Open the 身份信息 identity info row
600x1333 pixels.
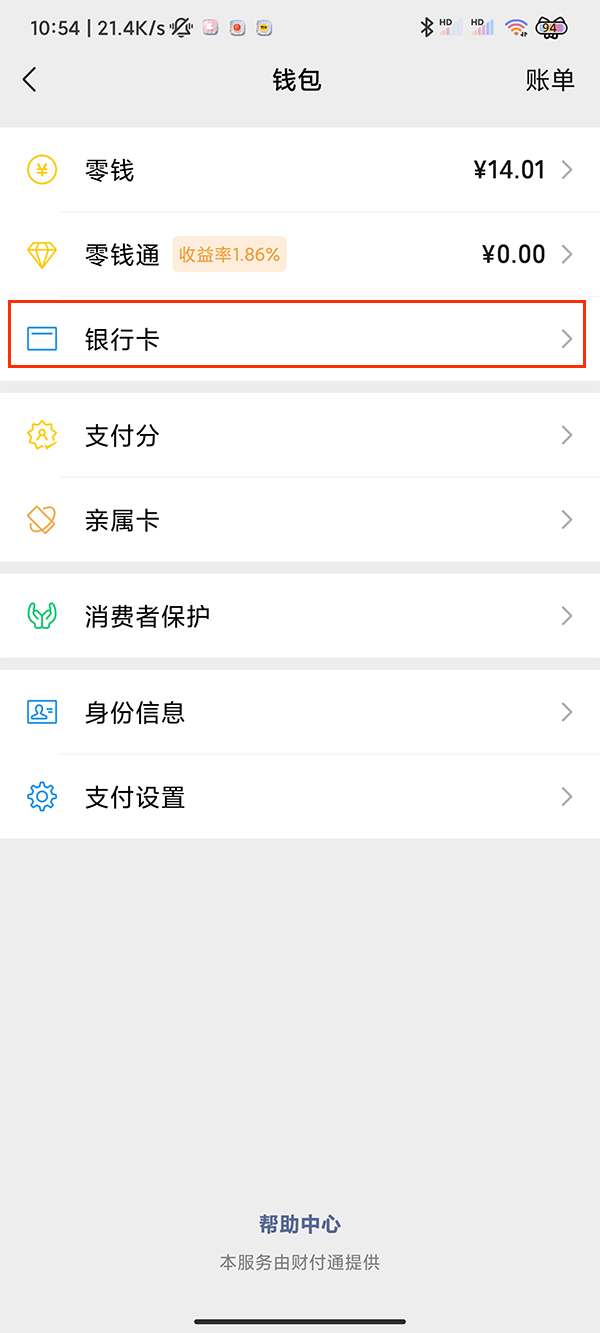tap(300, 712)
